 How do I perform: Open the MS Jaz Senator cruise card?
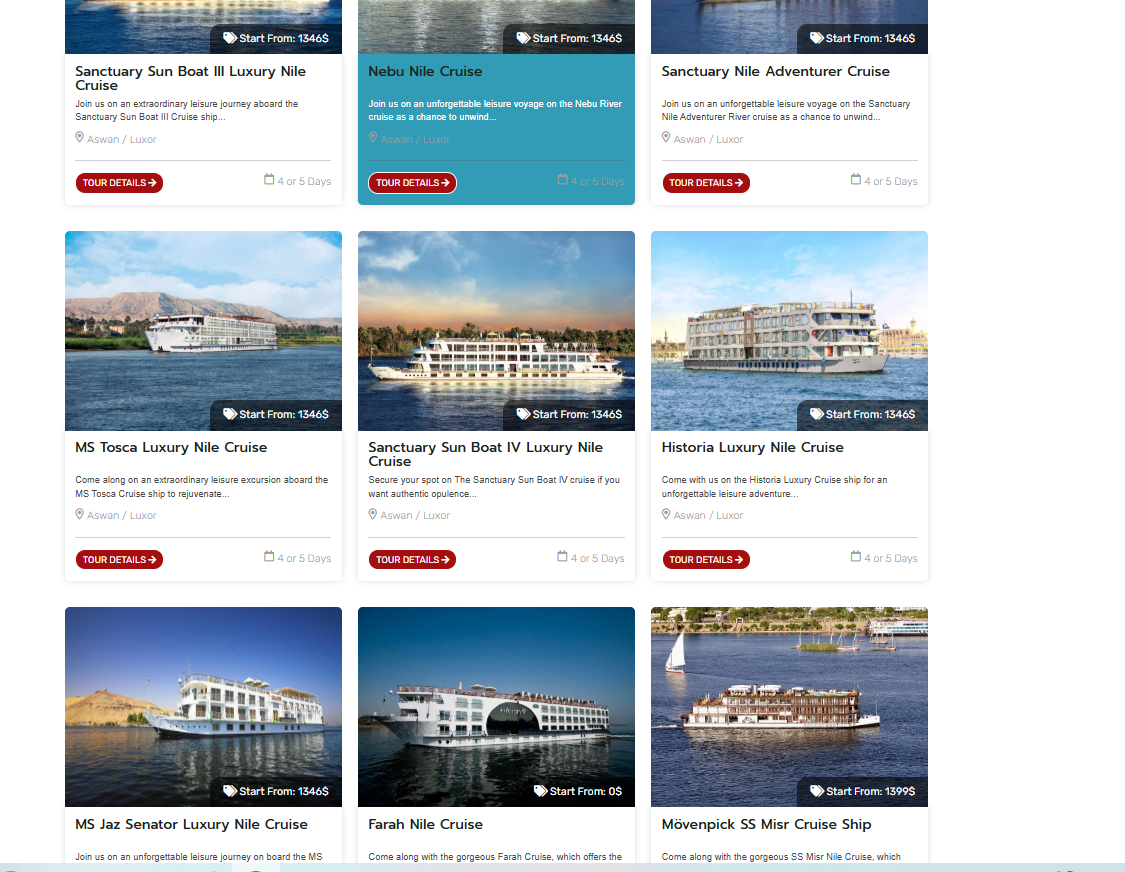pos(192,824)
